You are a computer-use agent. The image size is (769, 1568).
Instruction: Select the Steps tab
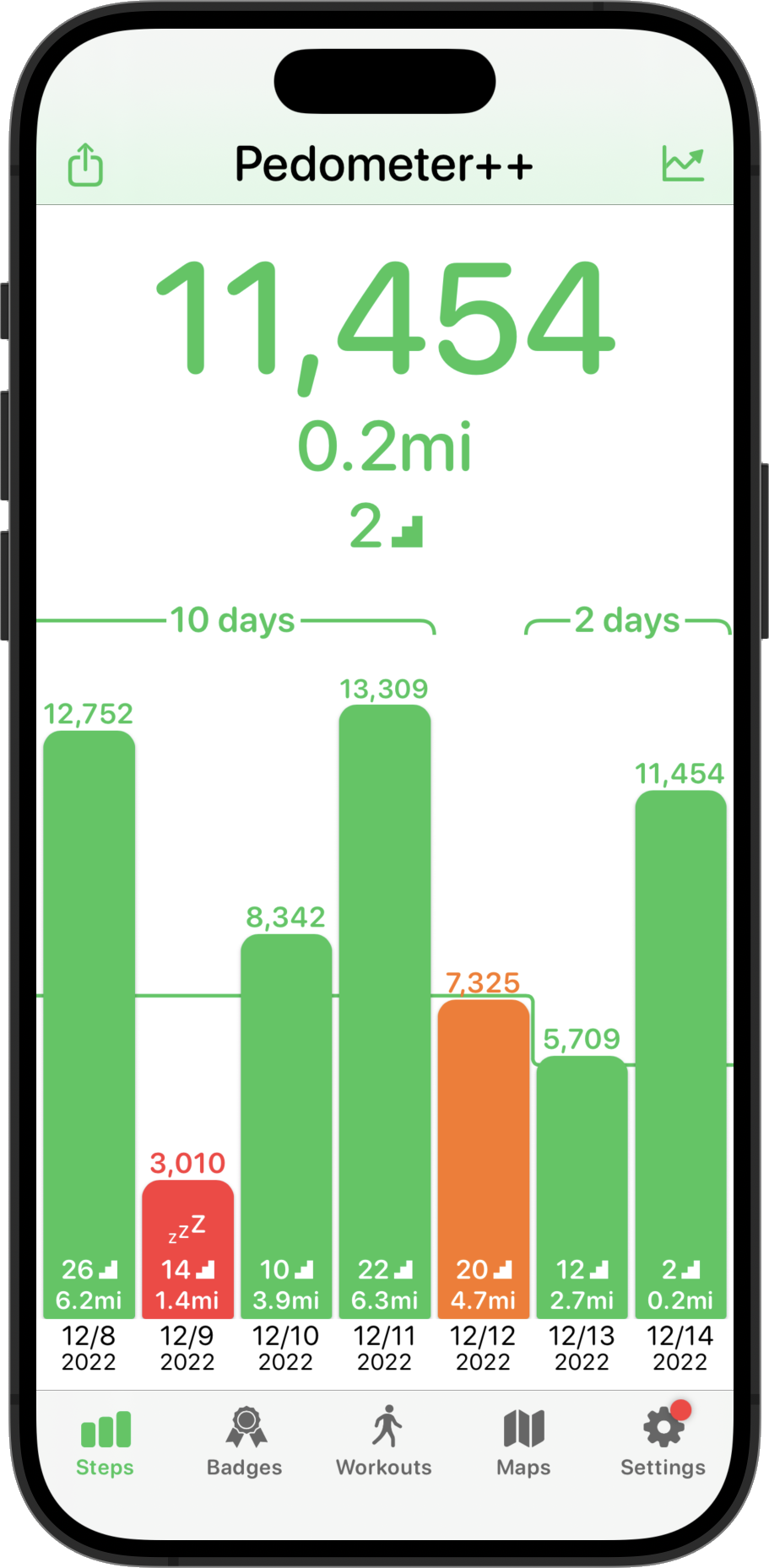pyautogui.click(x=106, y=1441)
